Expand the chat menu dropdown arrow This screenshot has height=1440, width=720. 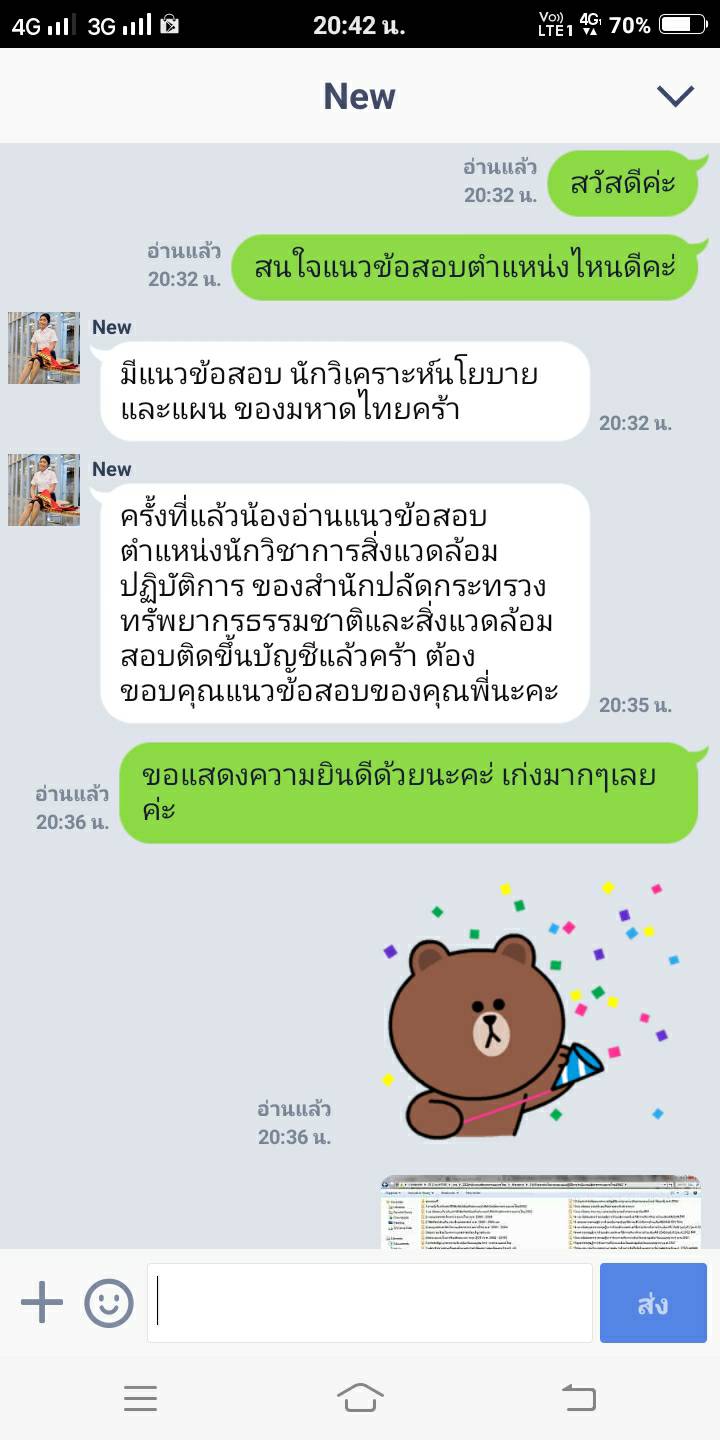(x=675, y=96)
